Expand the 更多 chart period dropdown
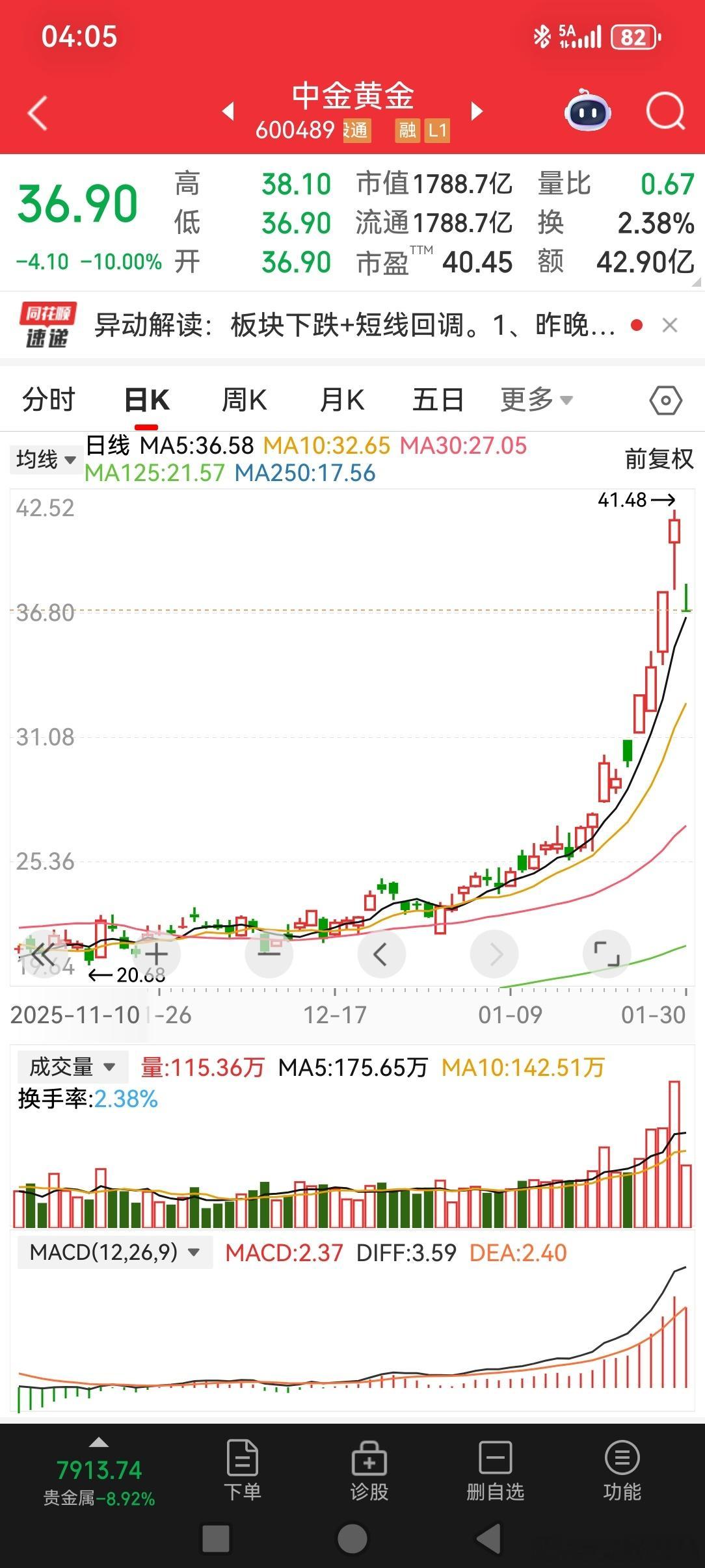This screenshot has width=705, height=1568. point(533,399)
